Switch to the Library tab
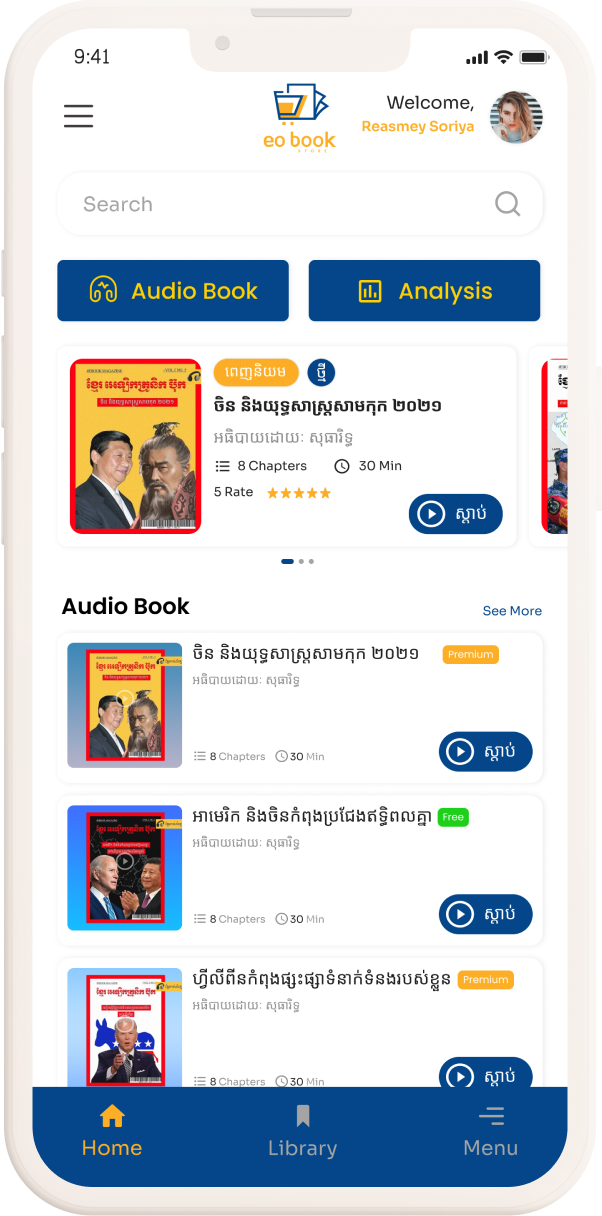 pyautogui.click(x=302, y=1132)
